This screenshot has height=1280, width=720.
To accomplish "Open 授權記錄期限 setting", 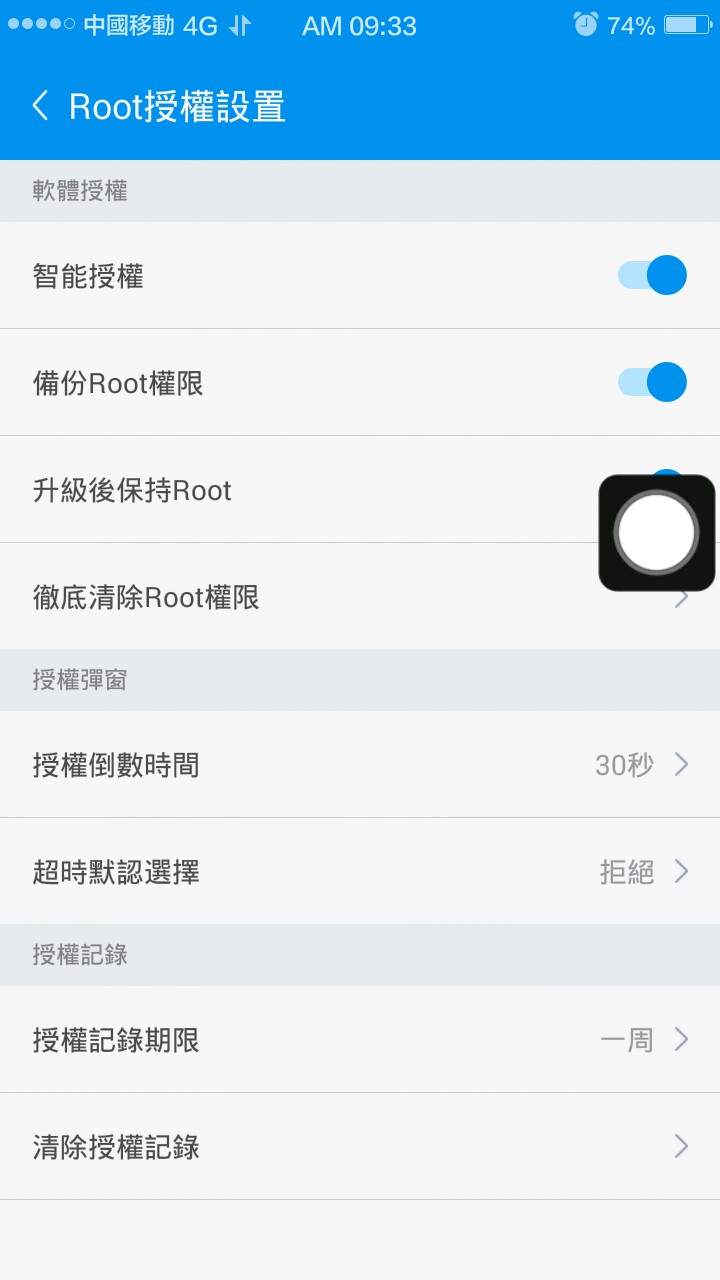I will coord(360,1040).
